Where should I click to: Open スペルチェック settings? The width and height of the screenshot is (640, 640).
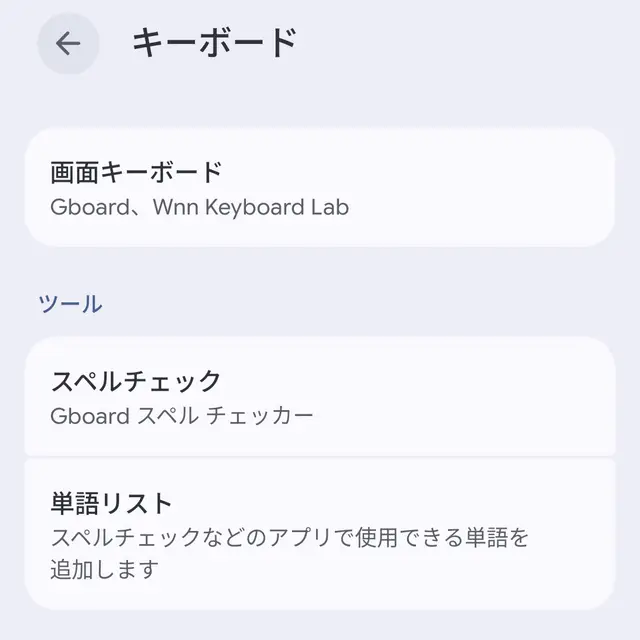[318, 396]
